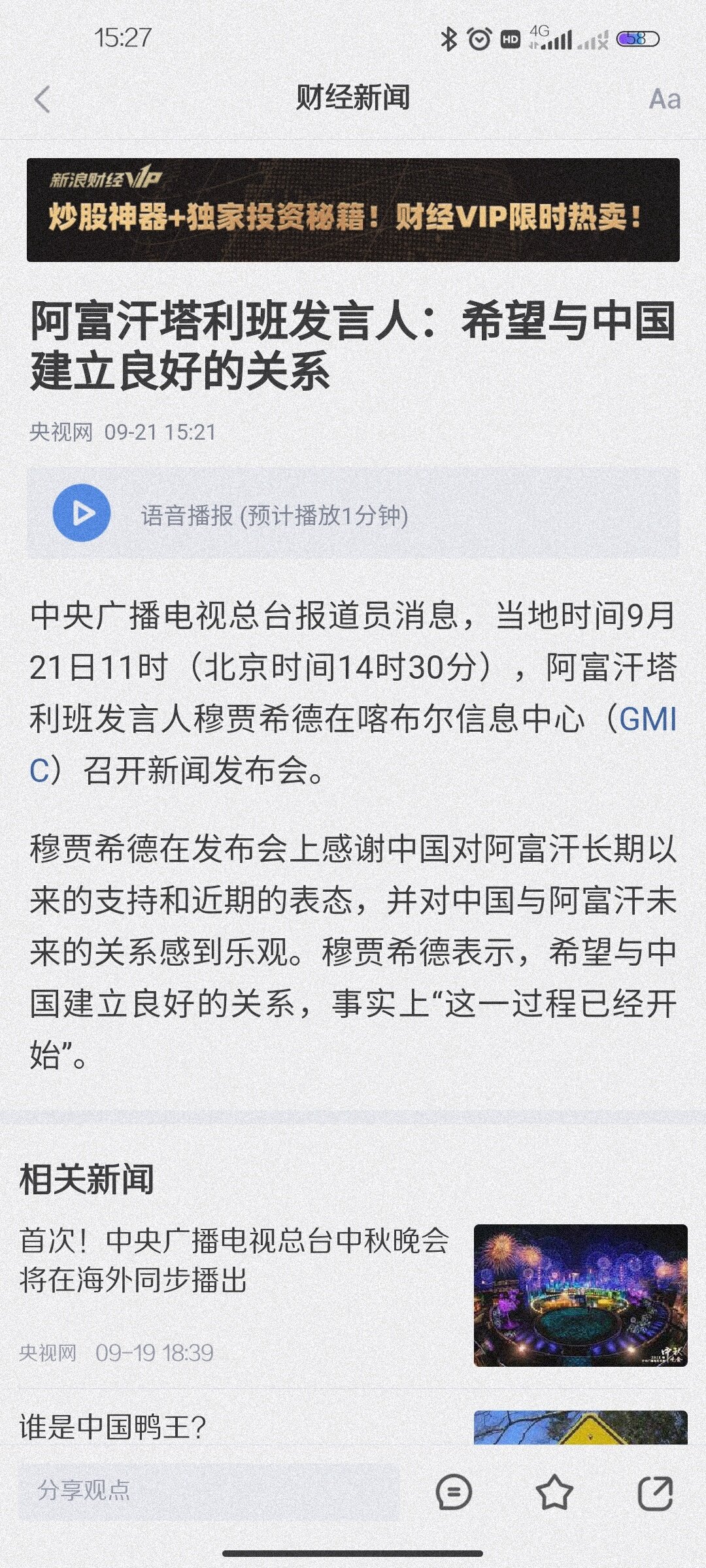706x1568 pixels.
Task: Favorite this article with the star
Action: click(554, 1492)
